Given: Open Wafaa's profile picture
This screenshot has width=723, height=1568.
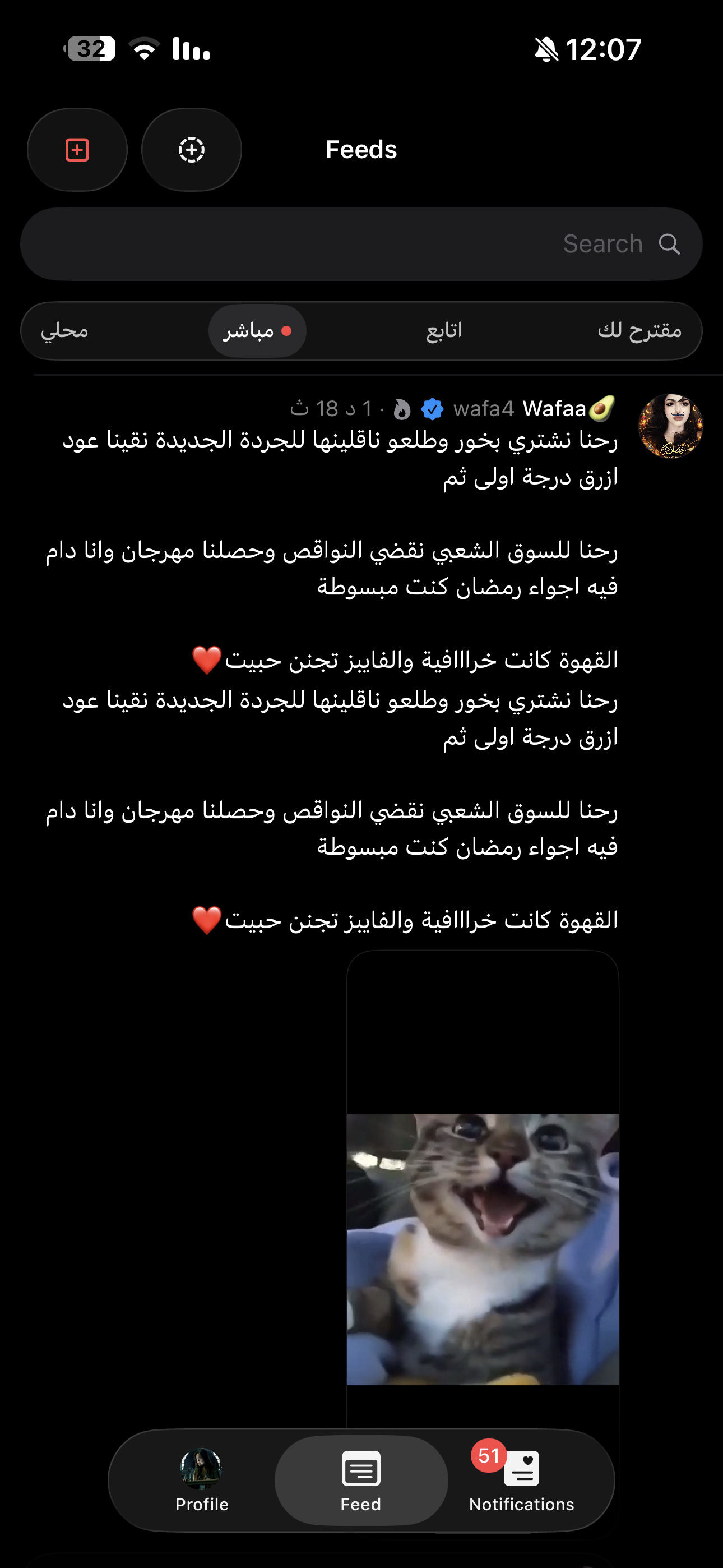Looking at the screenshot, I should click(x=670, y=426).
